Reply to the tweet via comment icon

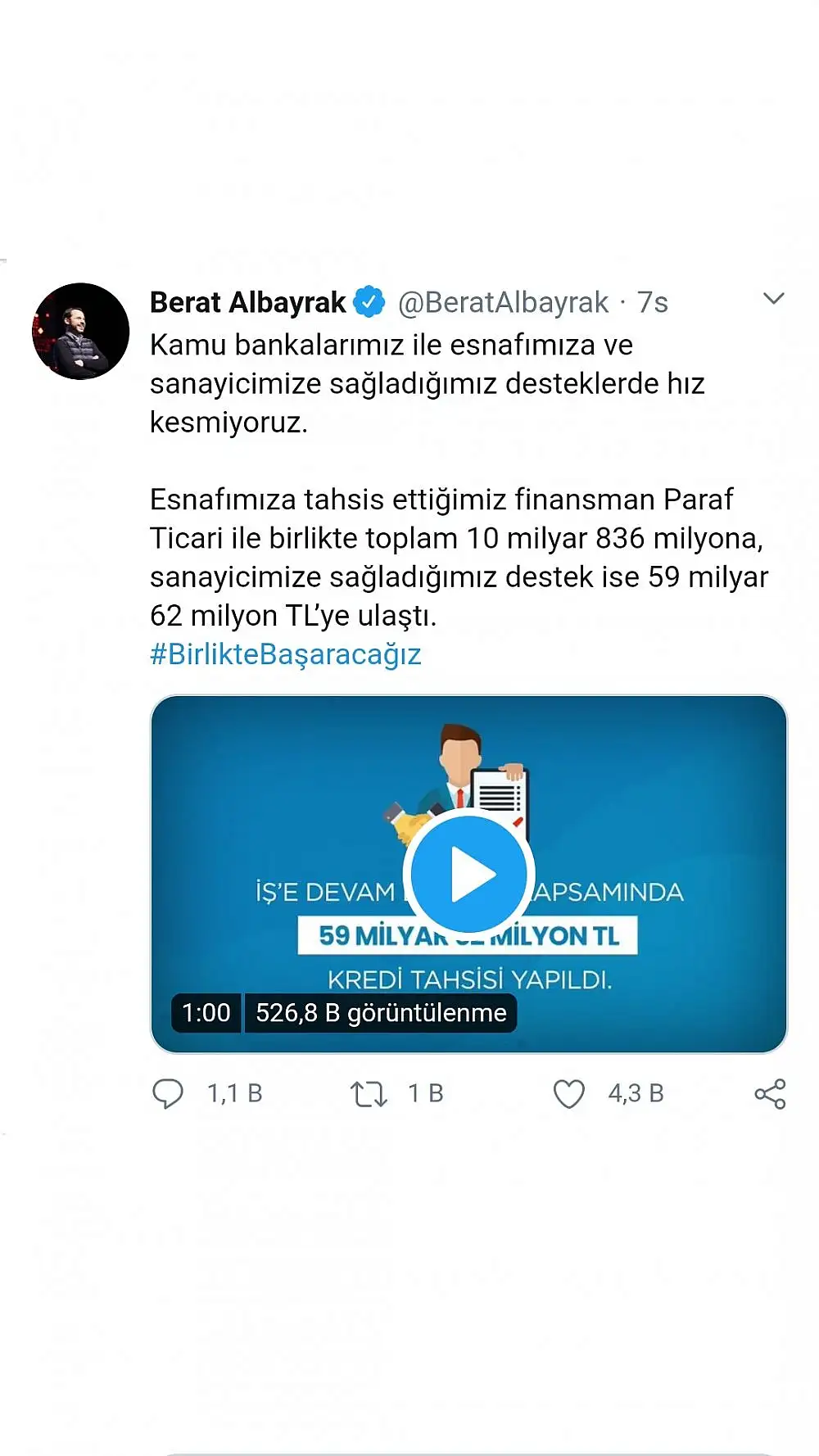(168, 1093)
